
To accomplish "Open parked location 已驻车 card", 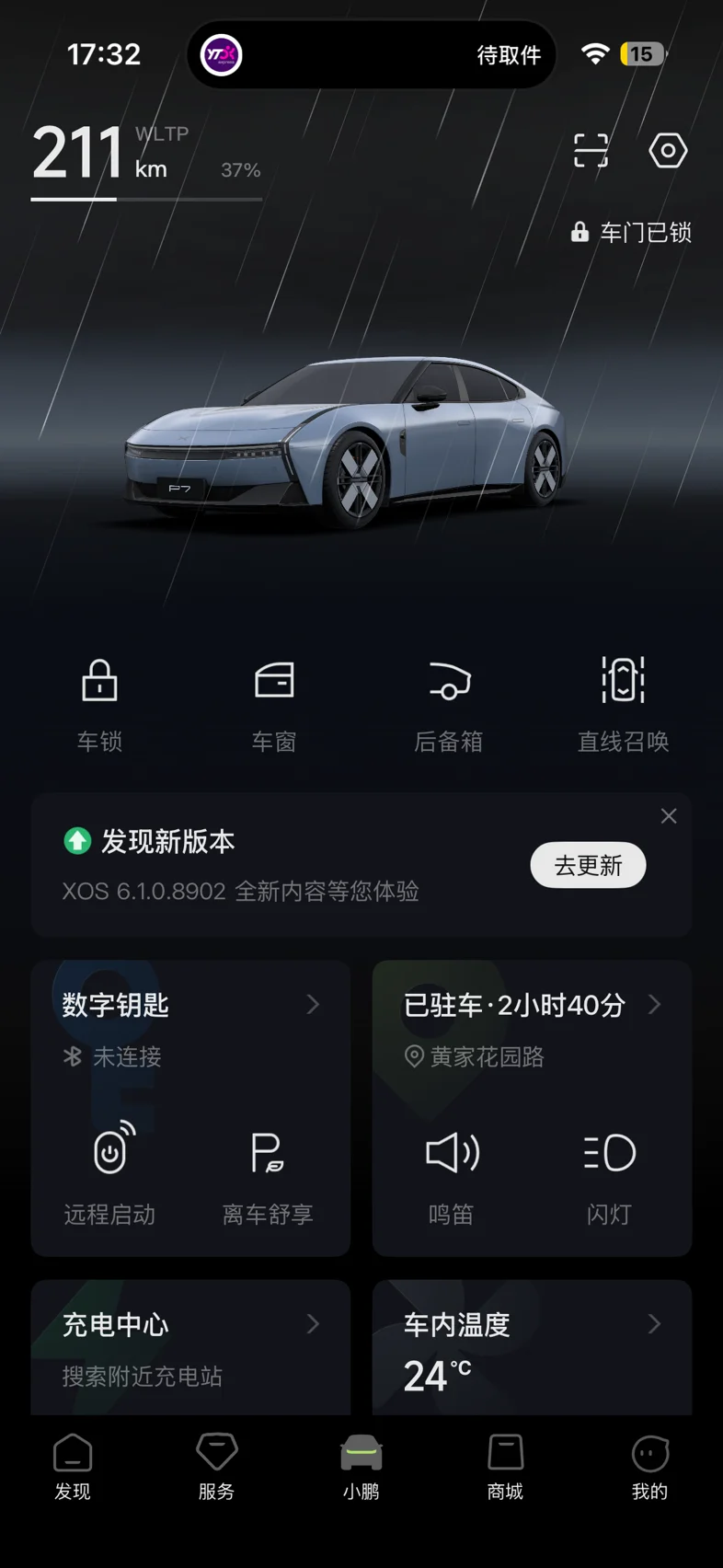I will coord(532,1005).
